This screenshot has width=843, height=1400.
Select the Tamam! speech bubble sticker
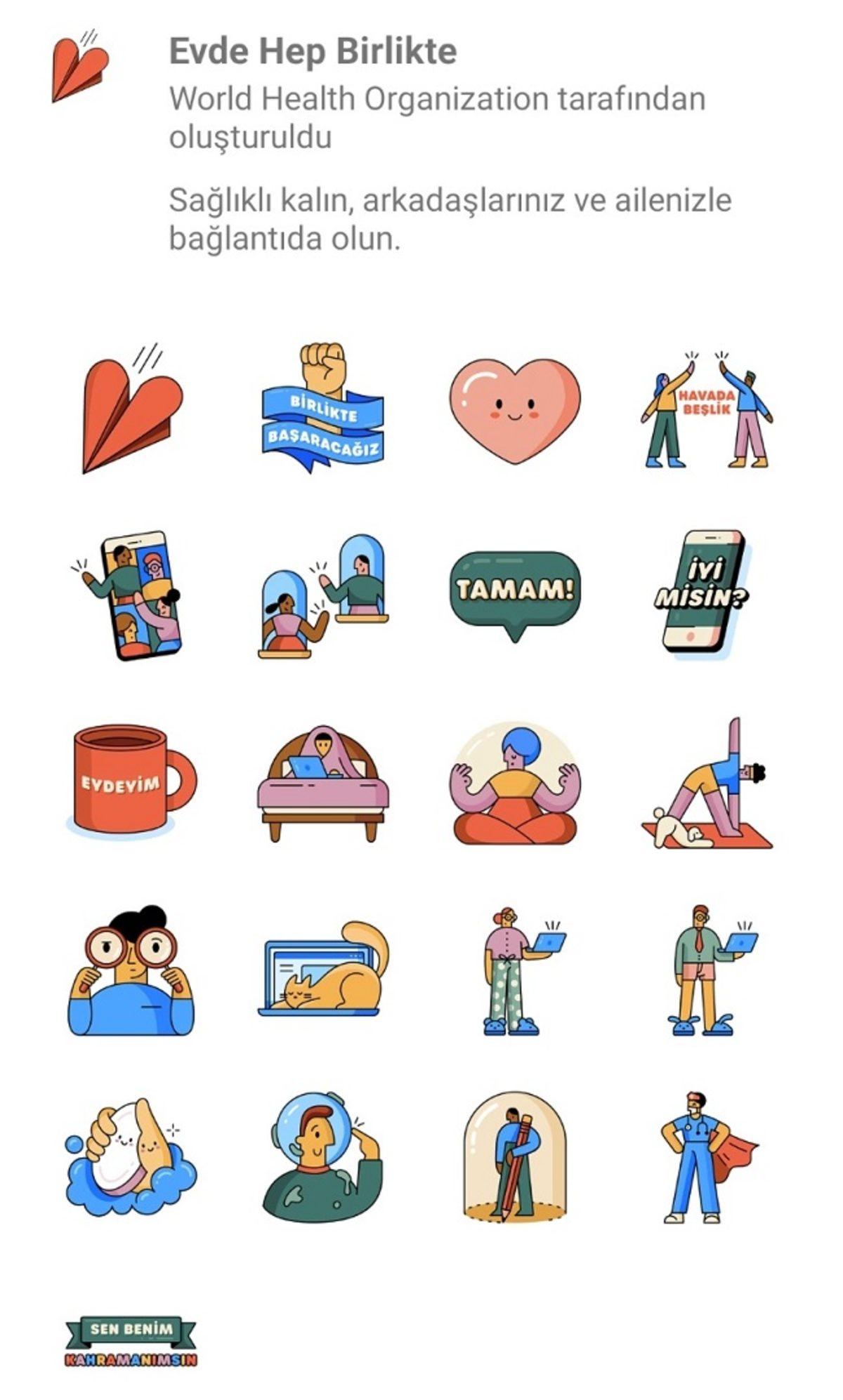(x=515, y=594)
